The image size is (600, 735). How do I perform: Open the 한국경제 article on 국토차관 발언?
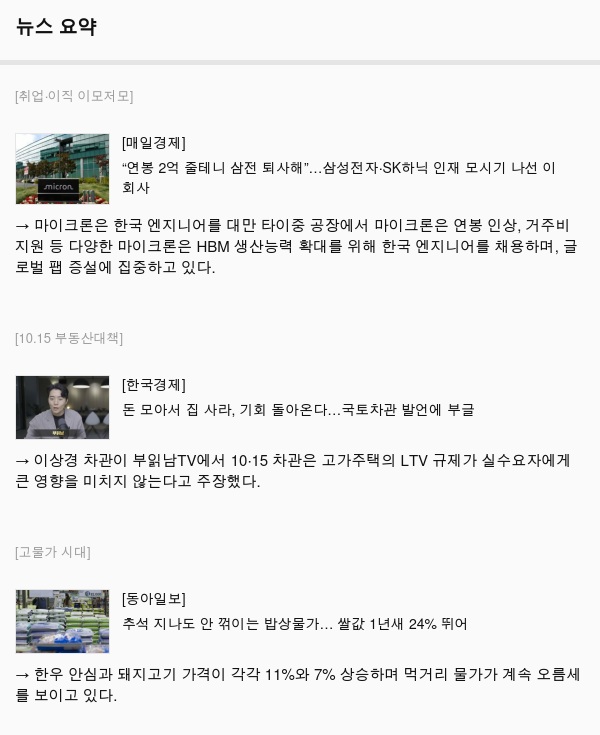[x=297, y=410]
